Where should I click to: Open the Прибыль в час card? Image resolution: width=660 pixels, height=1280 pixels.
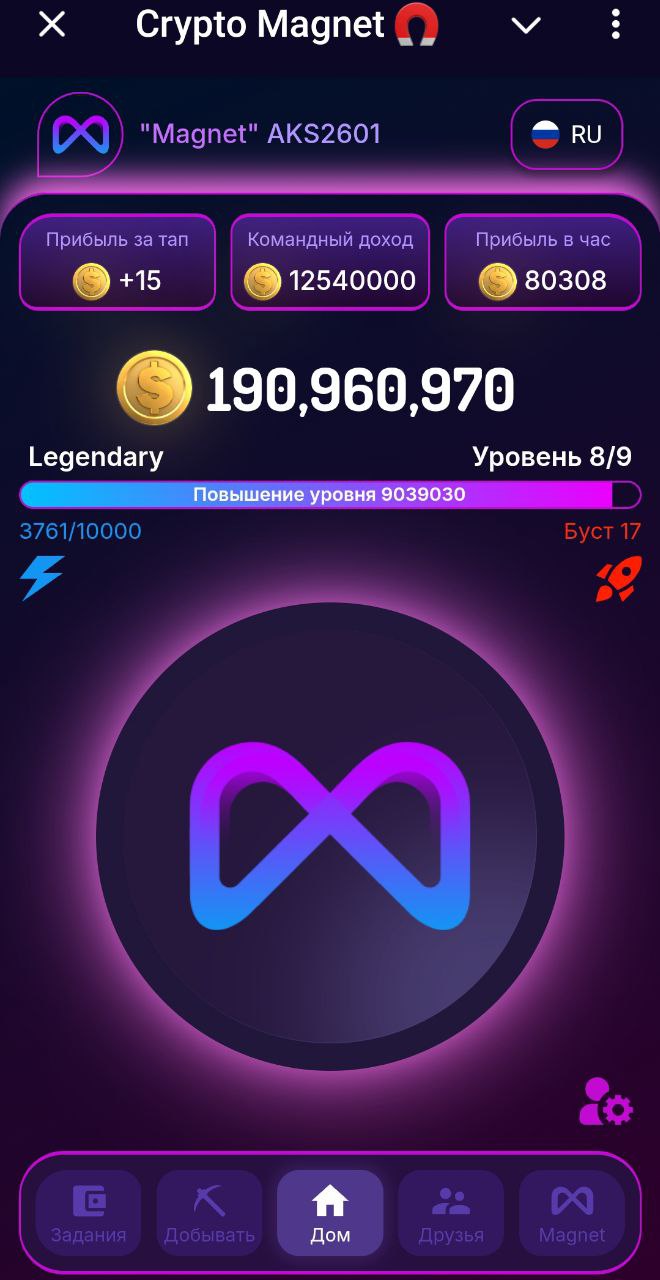pyautogui.click(x=542, y=262)
